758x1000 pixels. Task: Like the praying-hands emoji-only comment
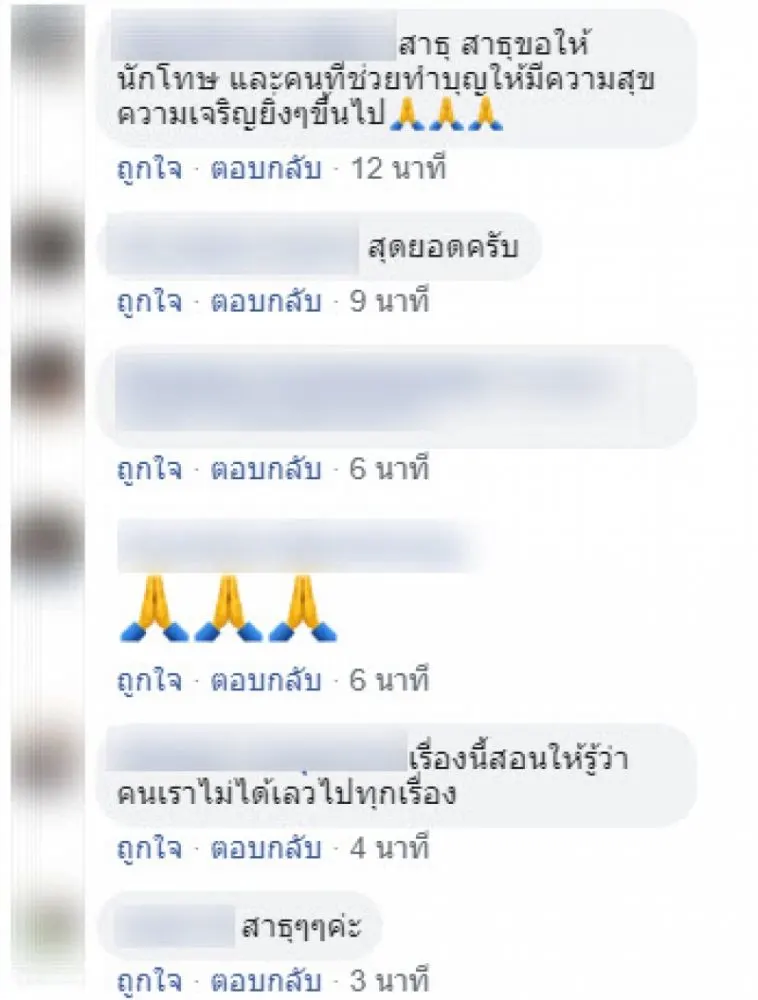click(x=149, y=682)
